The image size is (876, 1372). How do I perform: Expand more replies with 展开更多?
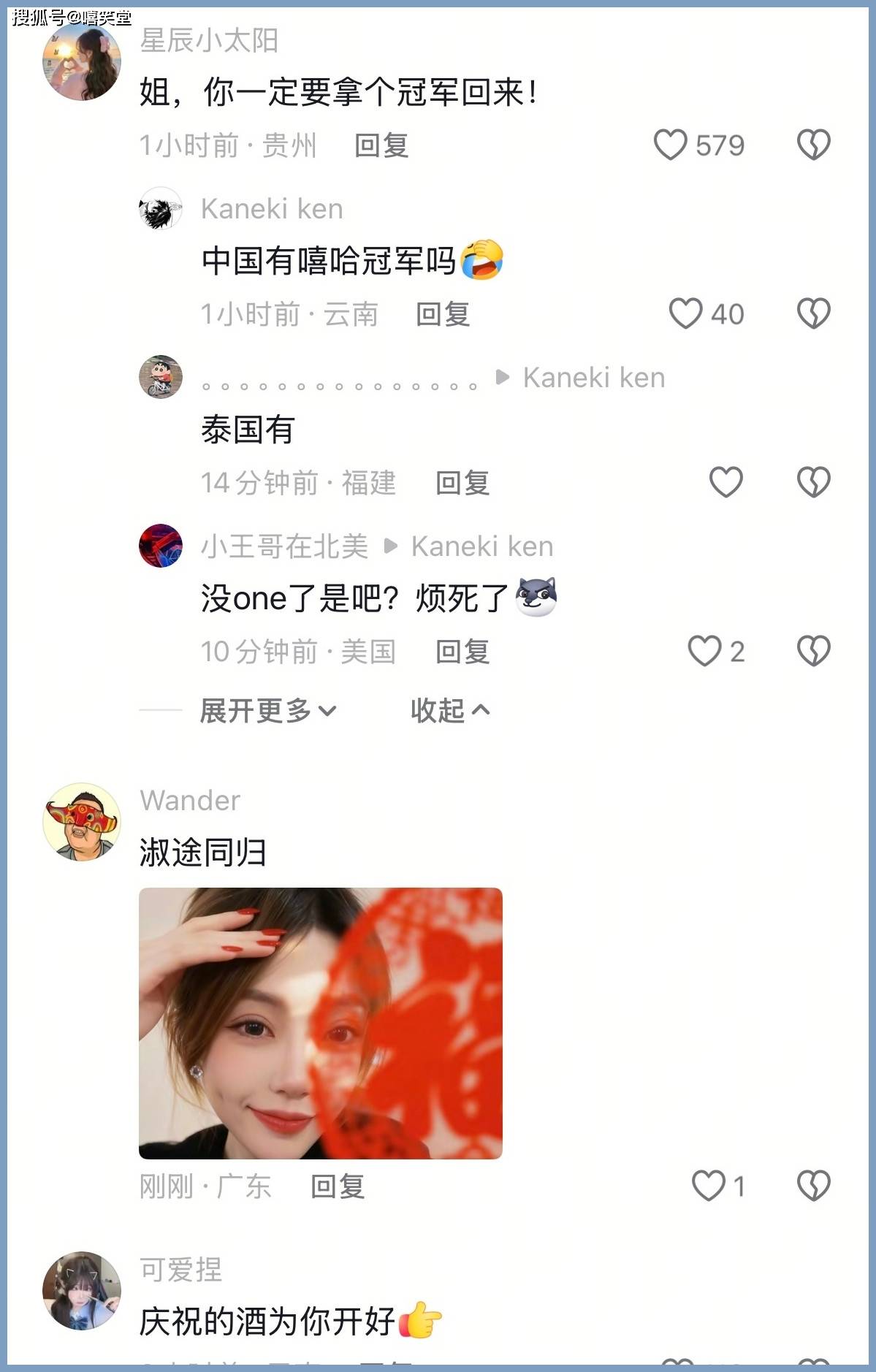pyautogui.click(x=267, y=710)
